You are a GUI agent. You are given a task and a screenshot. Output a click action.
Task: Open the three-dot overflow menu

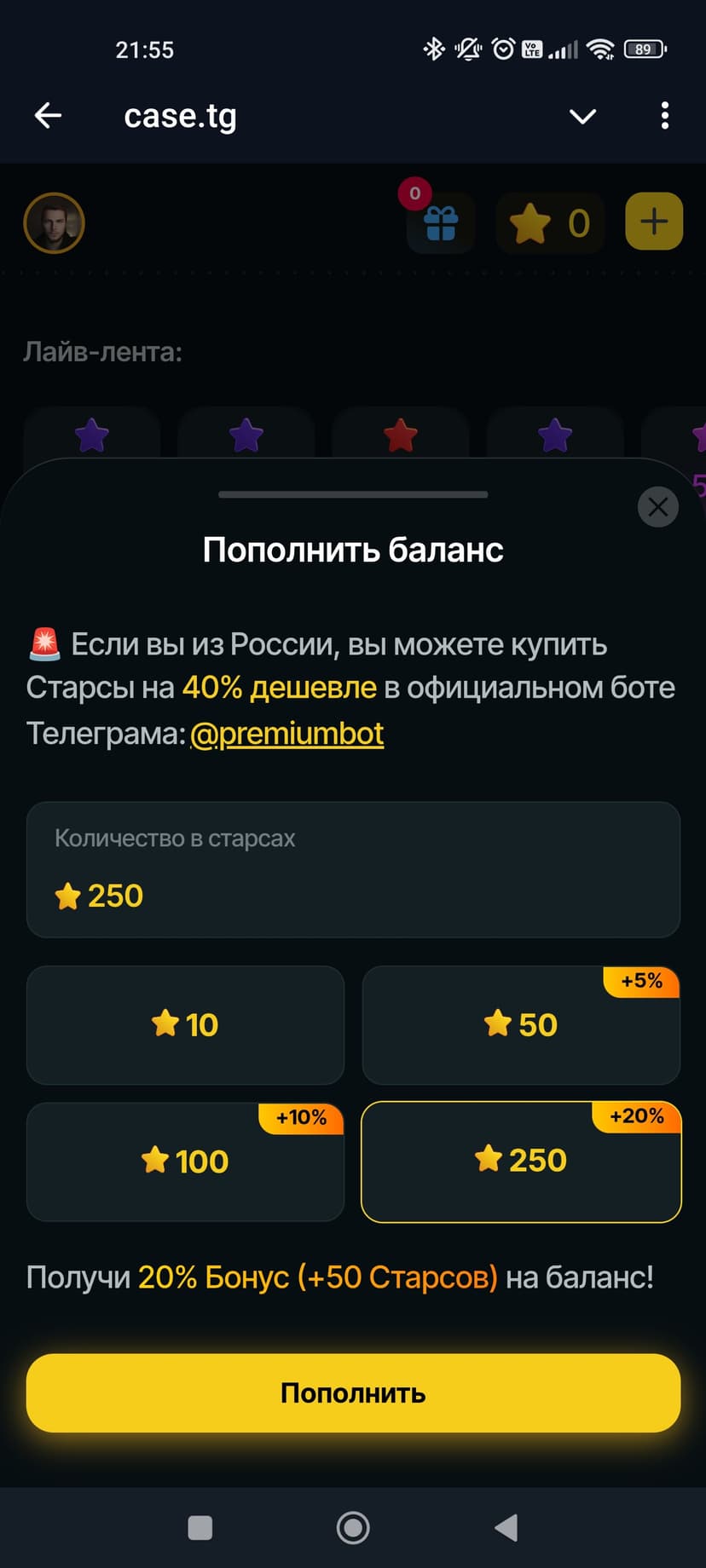pyautogui.click(x=664, y=116)
